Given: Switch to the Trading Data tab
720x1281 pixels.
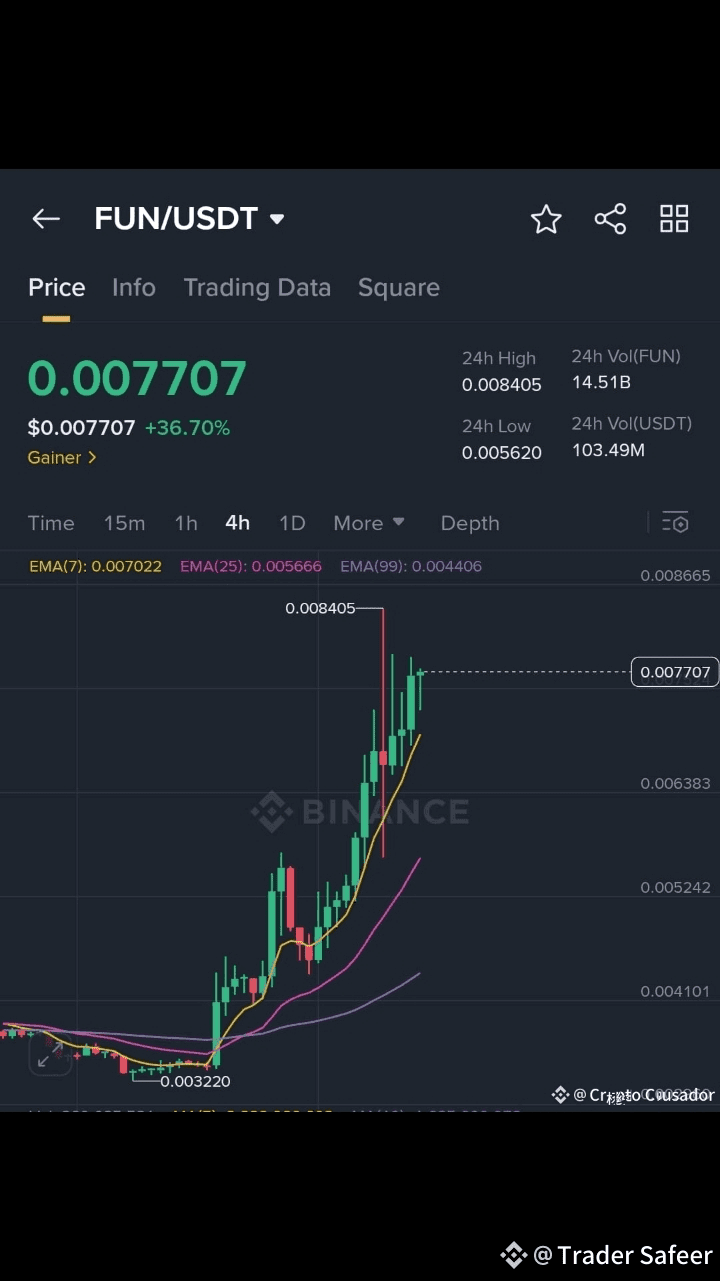Looking at the screenshot, I should coord(257,288).
